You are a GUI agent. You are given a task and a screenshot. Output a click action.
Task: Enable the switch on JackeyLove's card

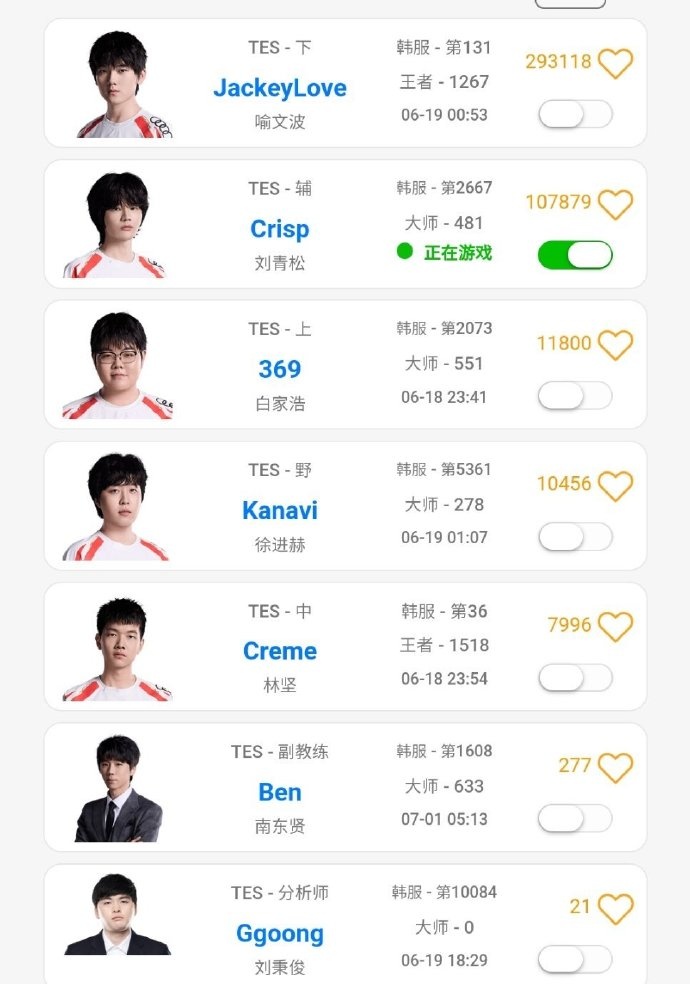tap(575, 114)
